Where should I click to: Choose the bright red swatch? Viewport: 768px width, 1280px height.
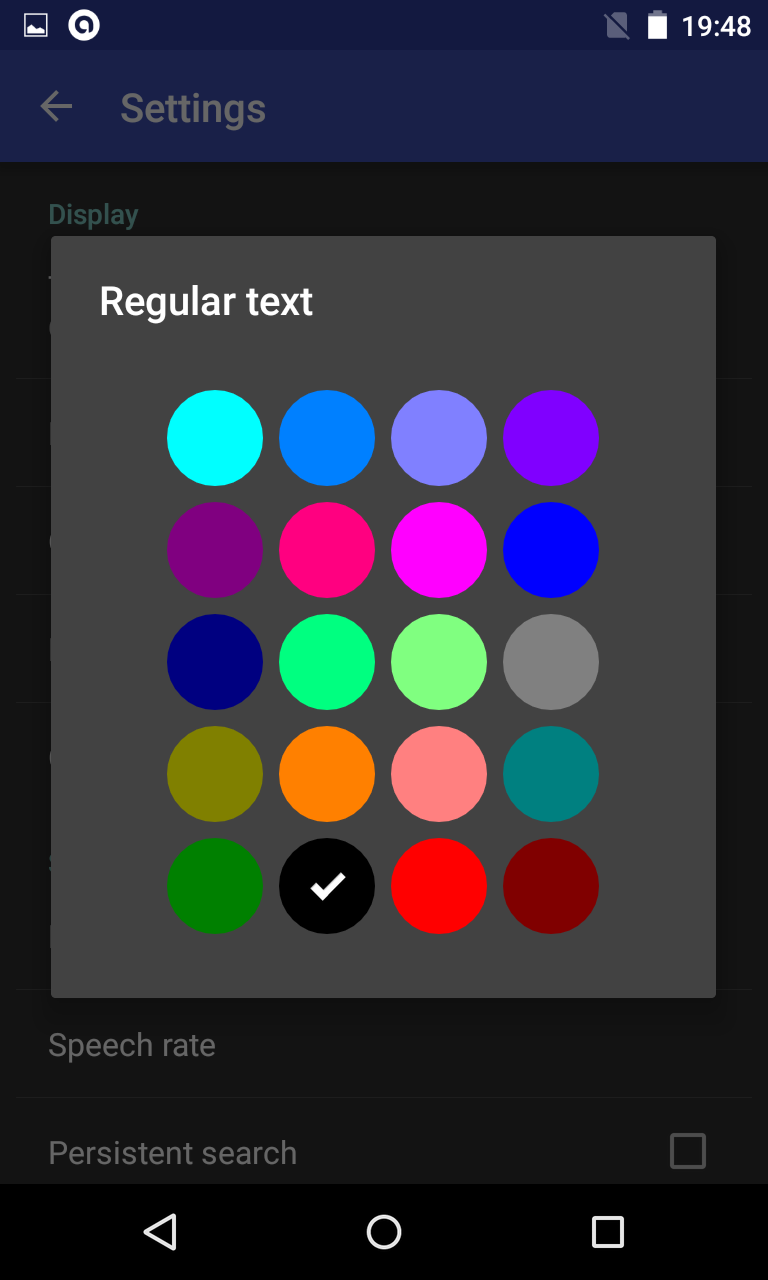pos(439,886)
